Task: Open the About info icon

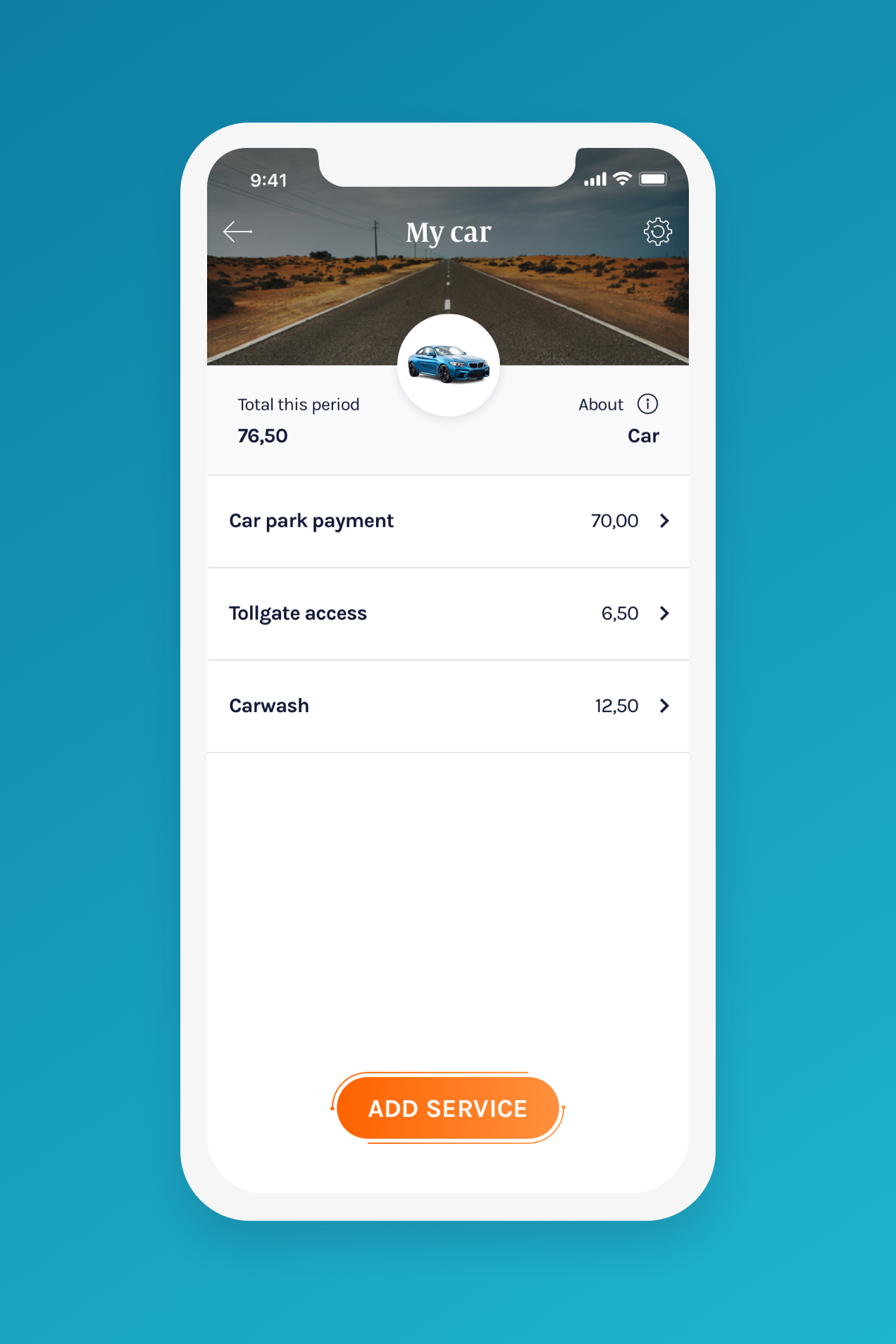Action: [647, 404]
